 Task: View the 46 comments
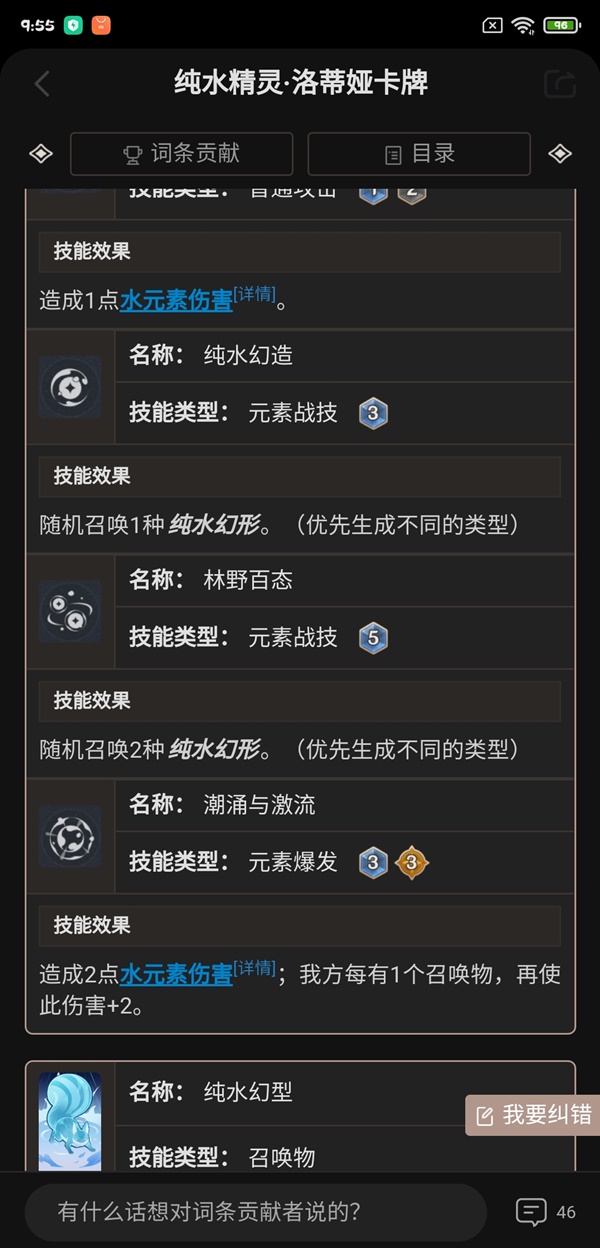(545, 1212)
